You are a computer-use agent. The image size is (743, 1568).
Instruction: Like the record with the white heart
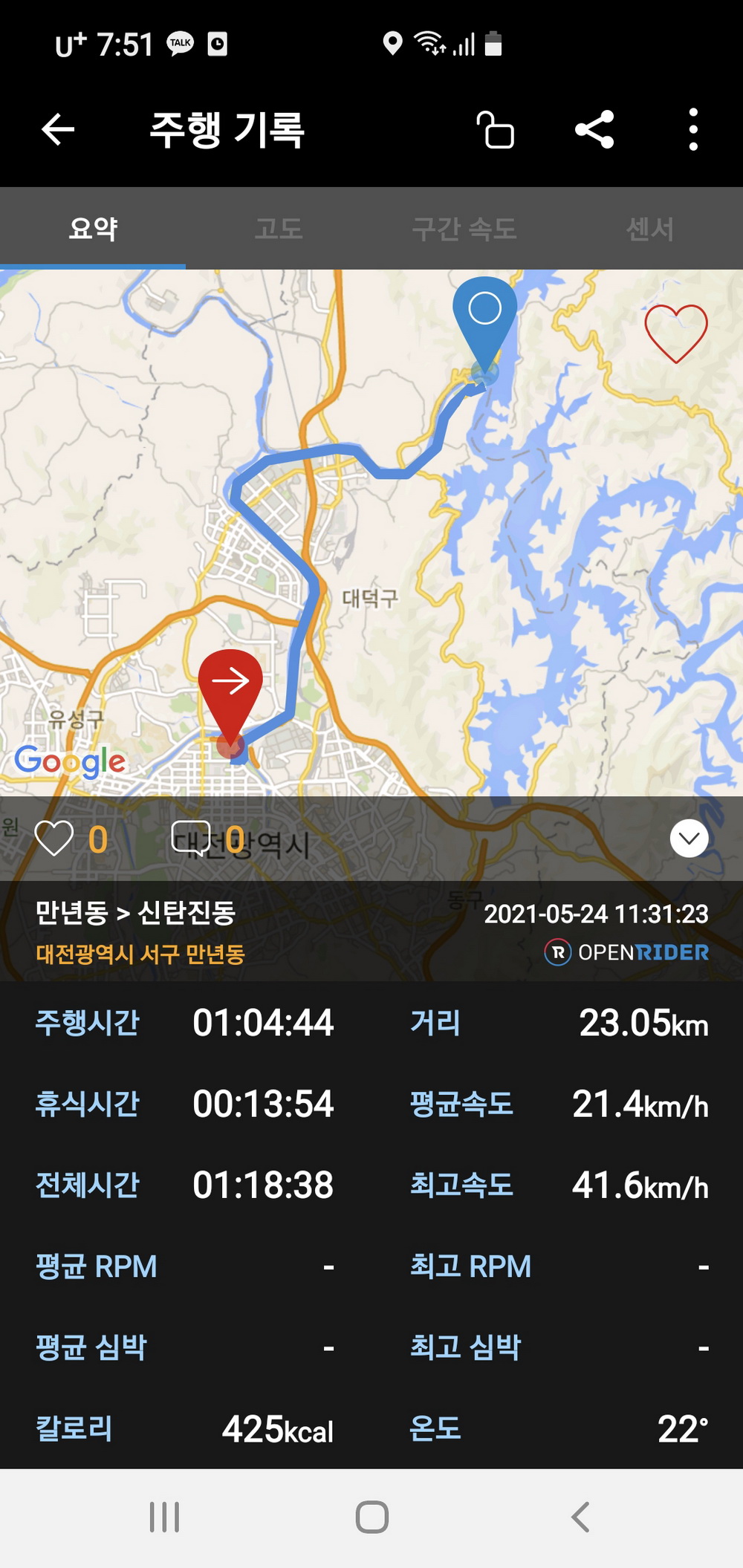pyautogui.click(x=54, y=839)
